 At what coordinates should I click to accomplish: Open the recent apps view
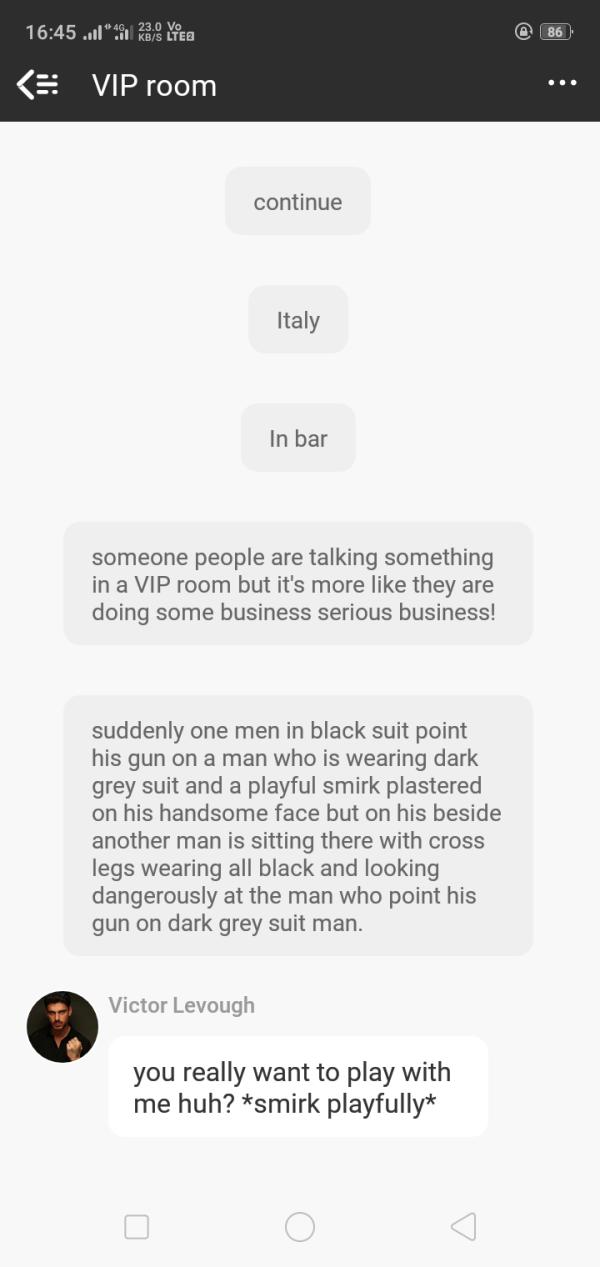[137, 1227]
